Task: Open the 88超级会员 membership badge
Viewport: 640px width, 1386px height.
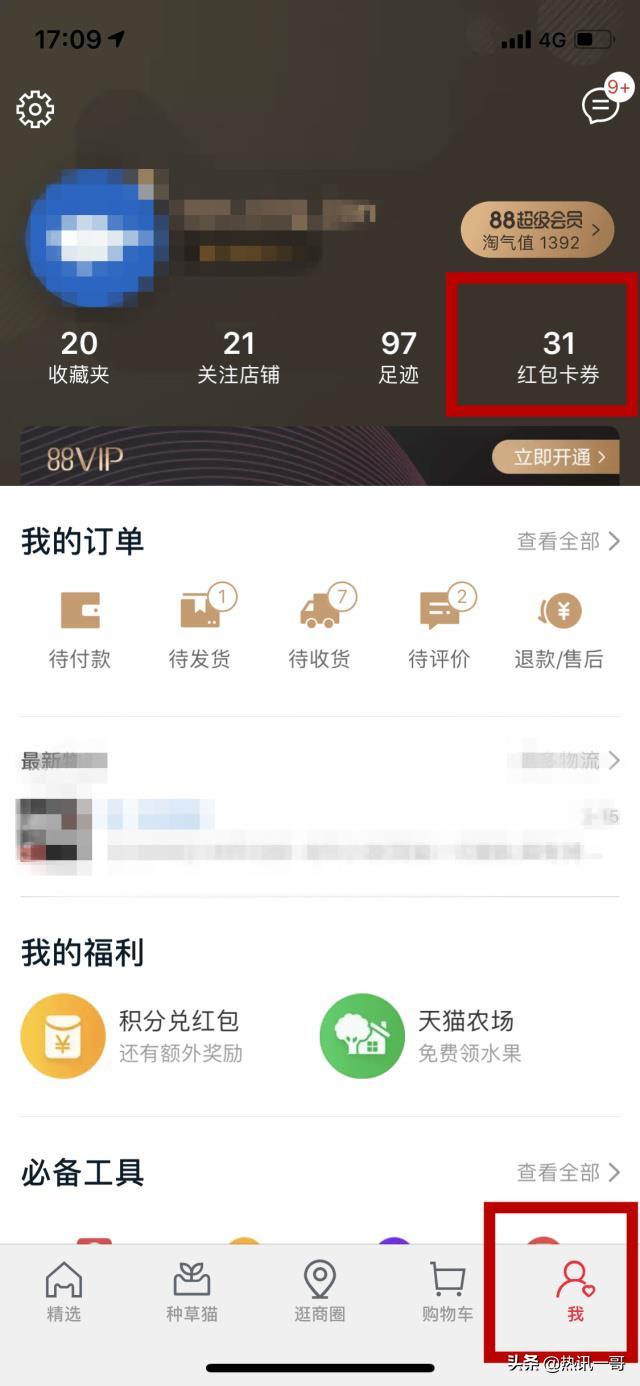Action: (536, 230)
